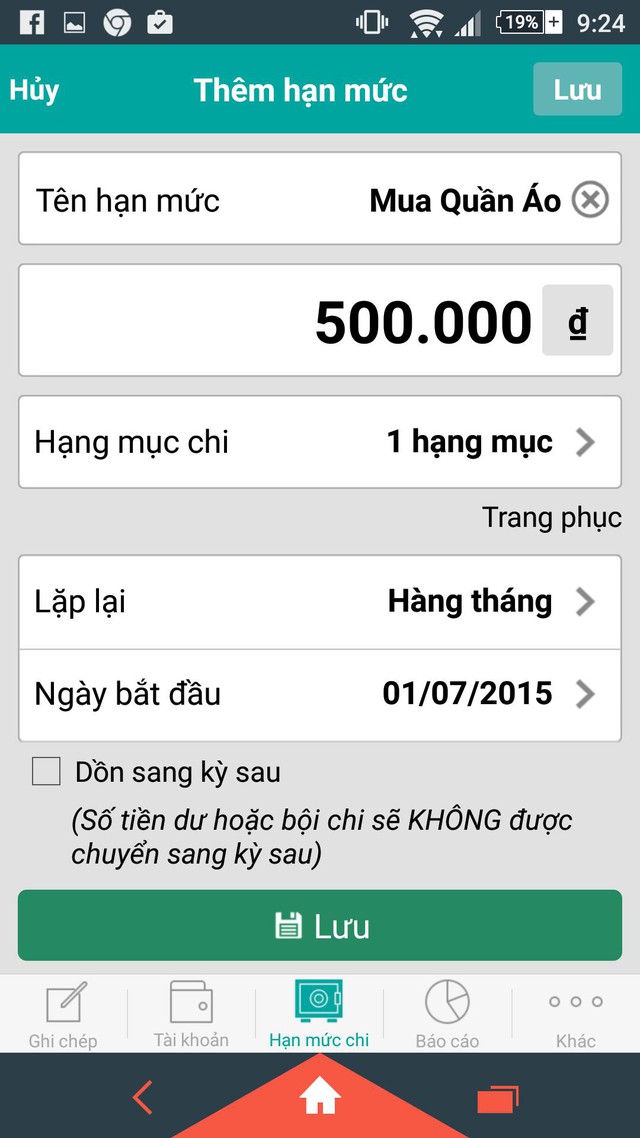Tap Lưu in the top bar
The height and width of the screenshot is (1138, 640).
click(x=577, y=90)
